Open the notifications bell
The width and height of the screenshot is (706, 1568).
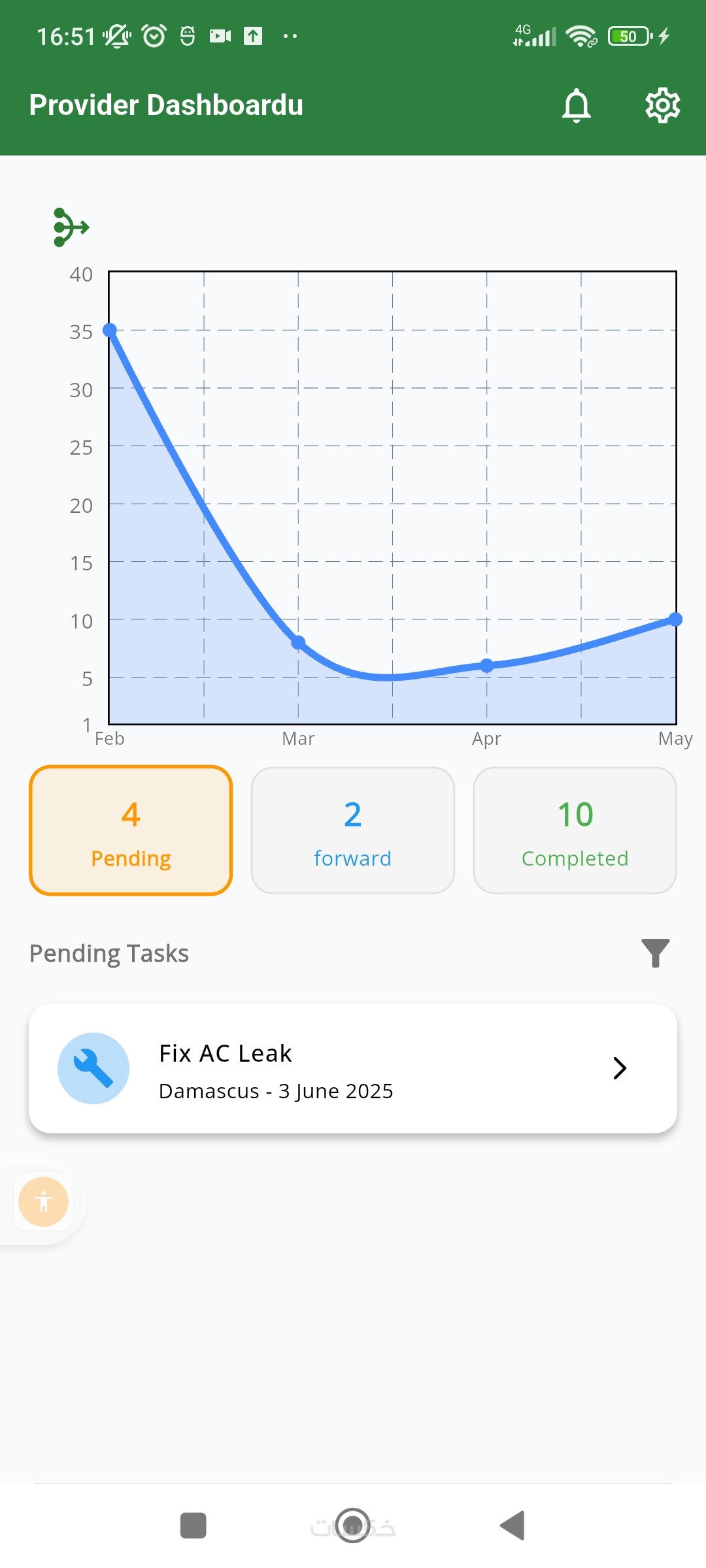576,105
